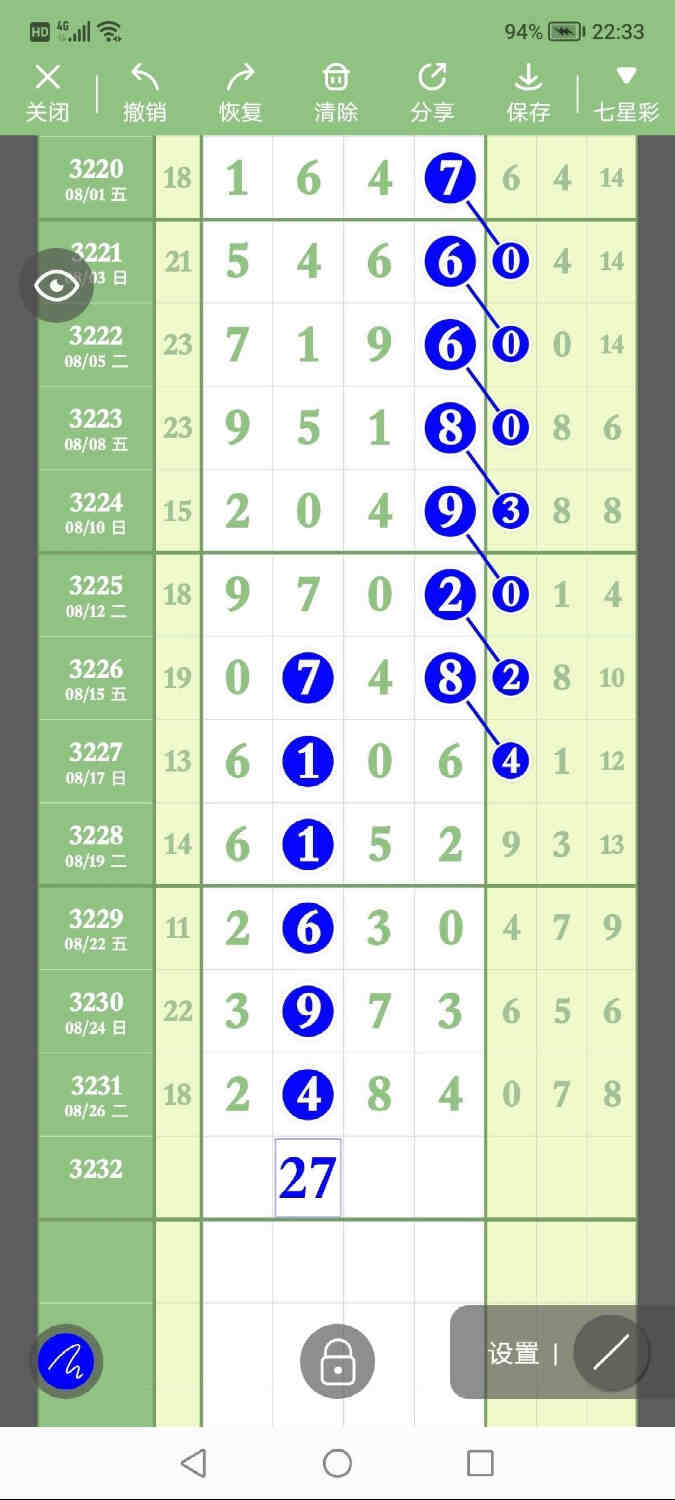
Task: Save the chart image
Action: [528, 92]
